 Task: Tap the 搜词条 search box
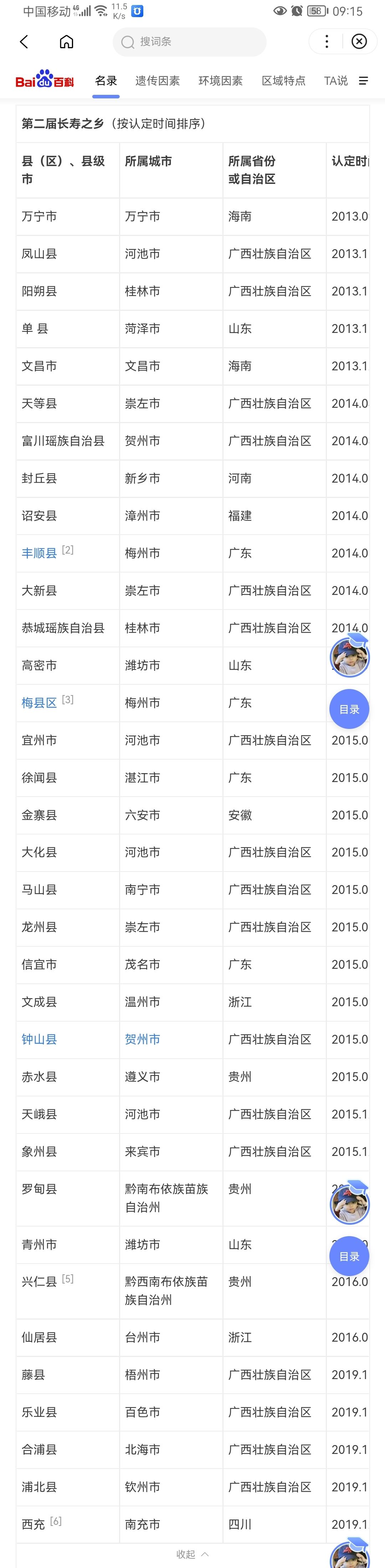pyautogui.click(x=189, y=41)
